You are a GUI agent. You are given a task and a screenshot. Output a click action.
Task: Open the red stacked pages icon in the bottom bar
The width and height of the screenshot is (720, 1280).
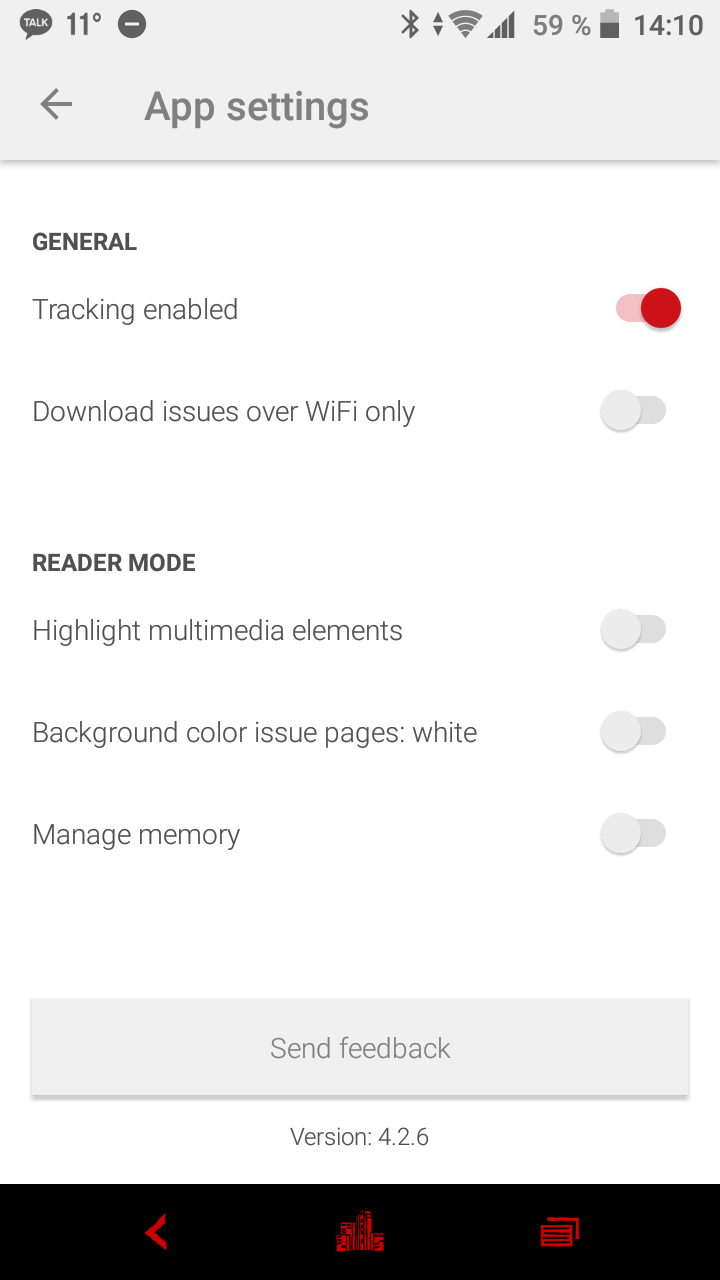point(560,1232)
